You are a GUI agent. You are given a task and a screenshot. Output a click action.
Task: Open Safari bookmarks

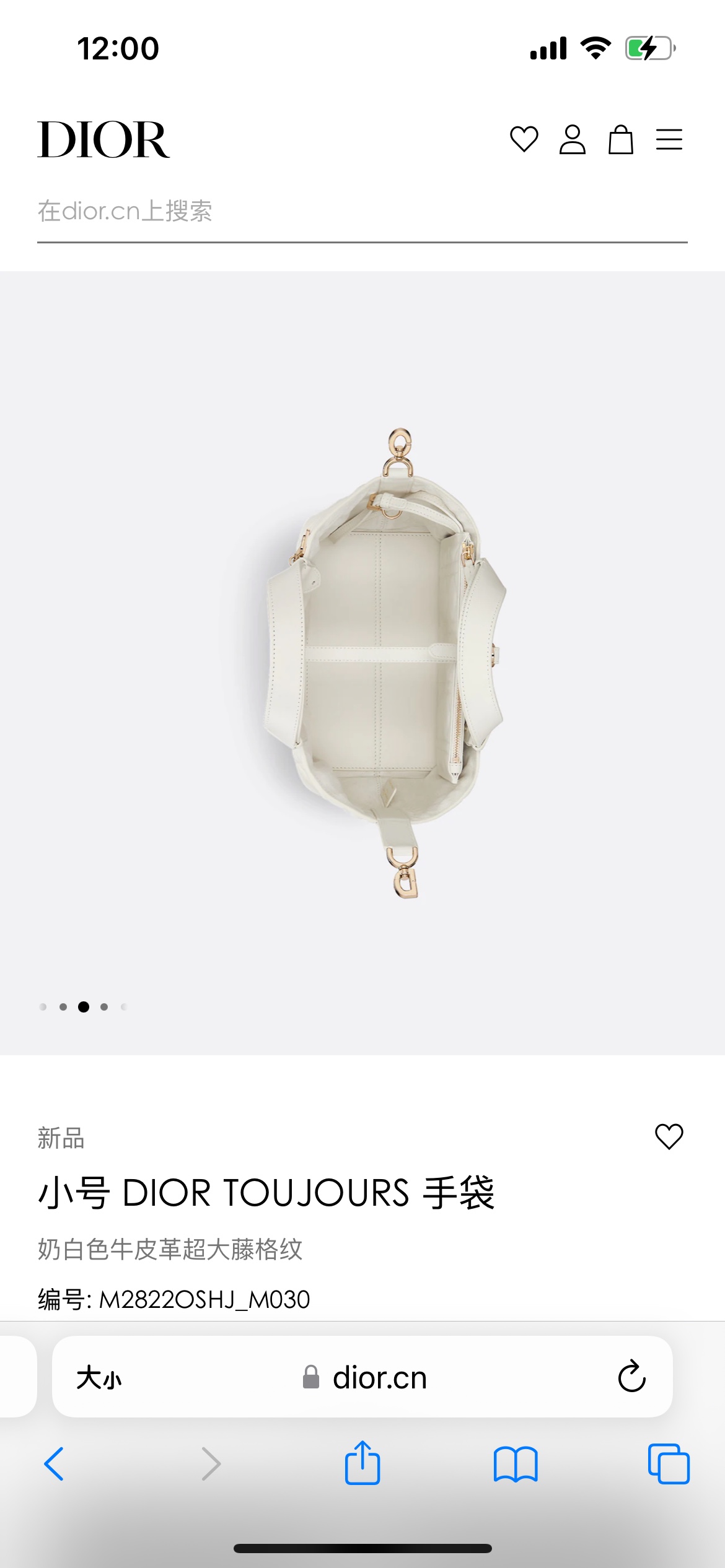coord(516,1464)
